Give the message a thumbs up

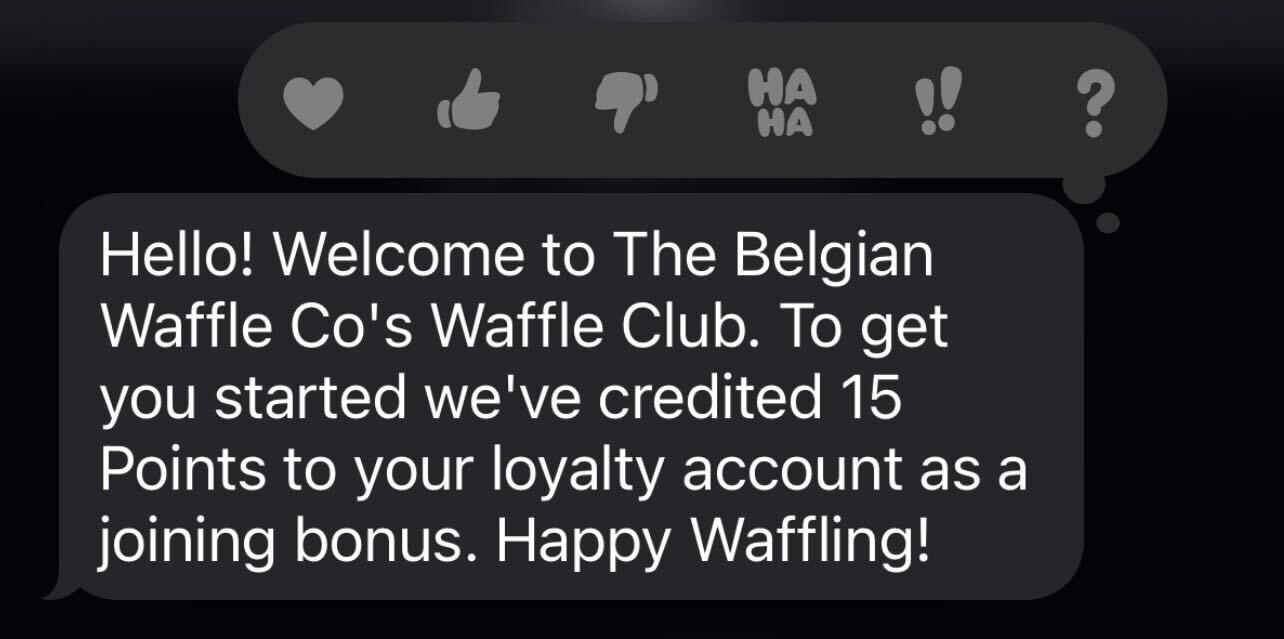point(471,102)
